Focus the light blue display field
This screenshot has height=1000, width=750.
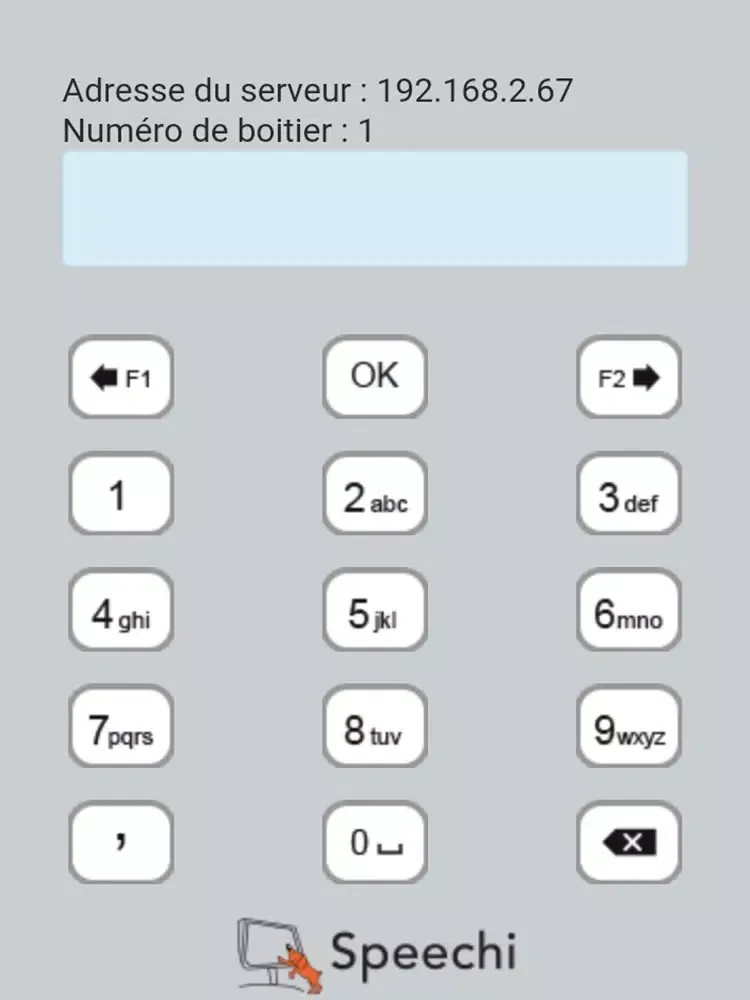375,208
